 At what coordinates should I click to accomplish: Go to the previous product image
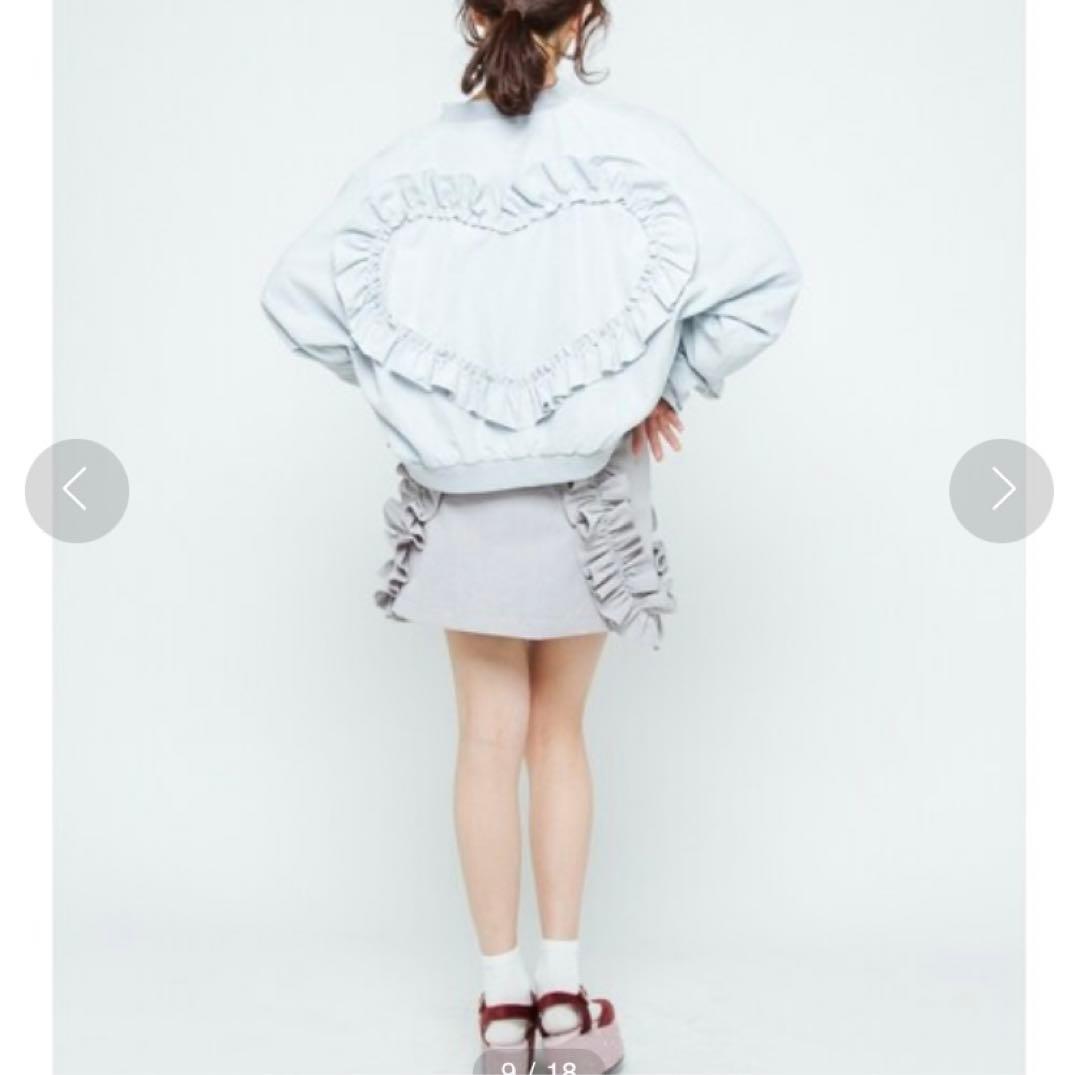click(x=76, y=490)
